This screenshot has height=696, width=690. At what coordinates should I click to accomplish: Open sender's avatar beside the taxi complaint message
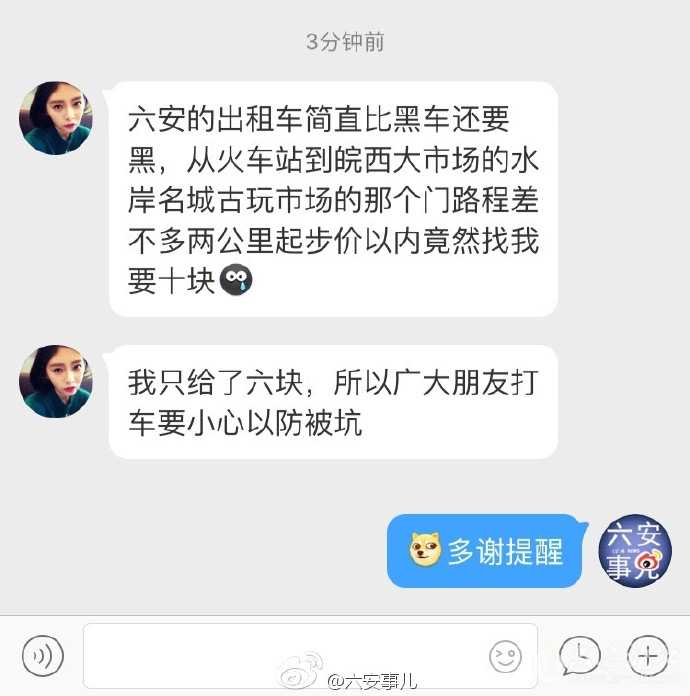click(56, 118)
